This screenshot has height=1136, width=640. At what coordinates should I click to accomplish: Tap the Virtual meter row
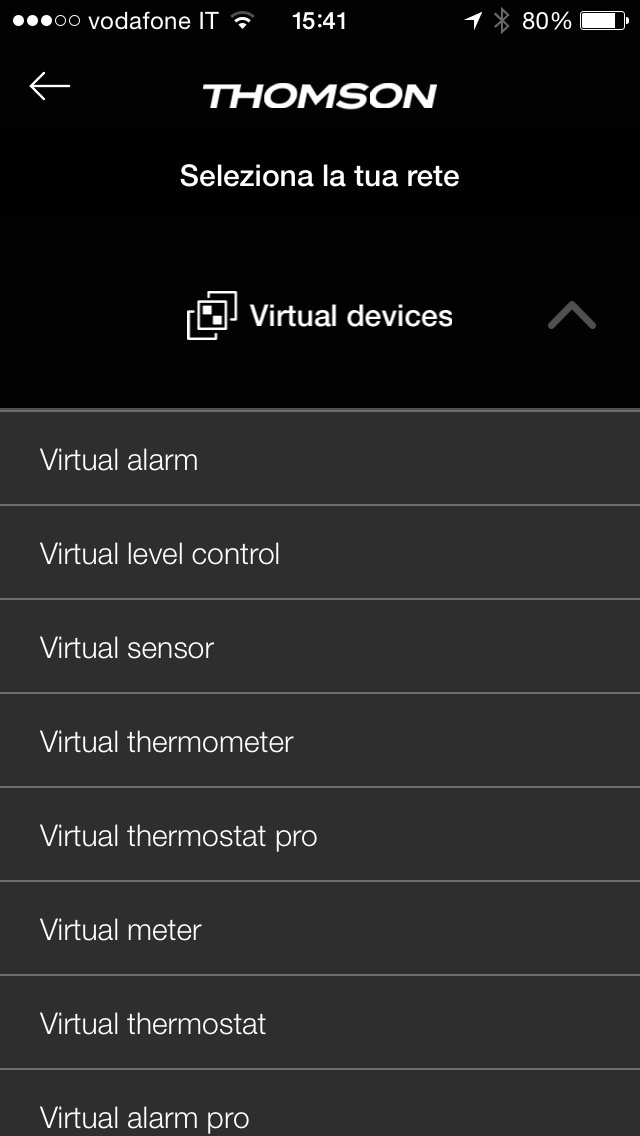pyautogui.click(x=320, y=930)
